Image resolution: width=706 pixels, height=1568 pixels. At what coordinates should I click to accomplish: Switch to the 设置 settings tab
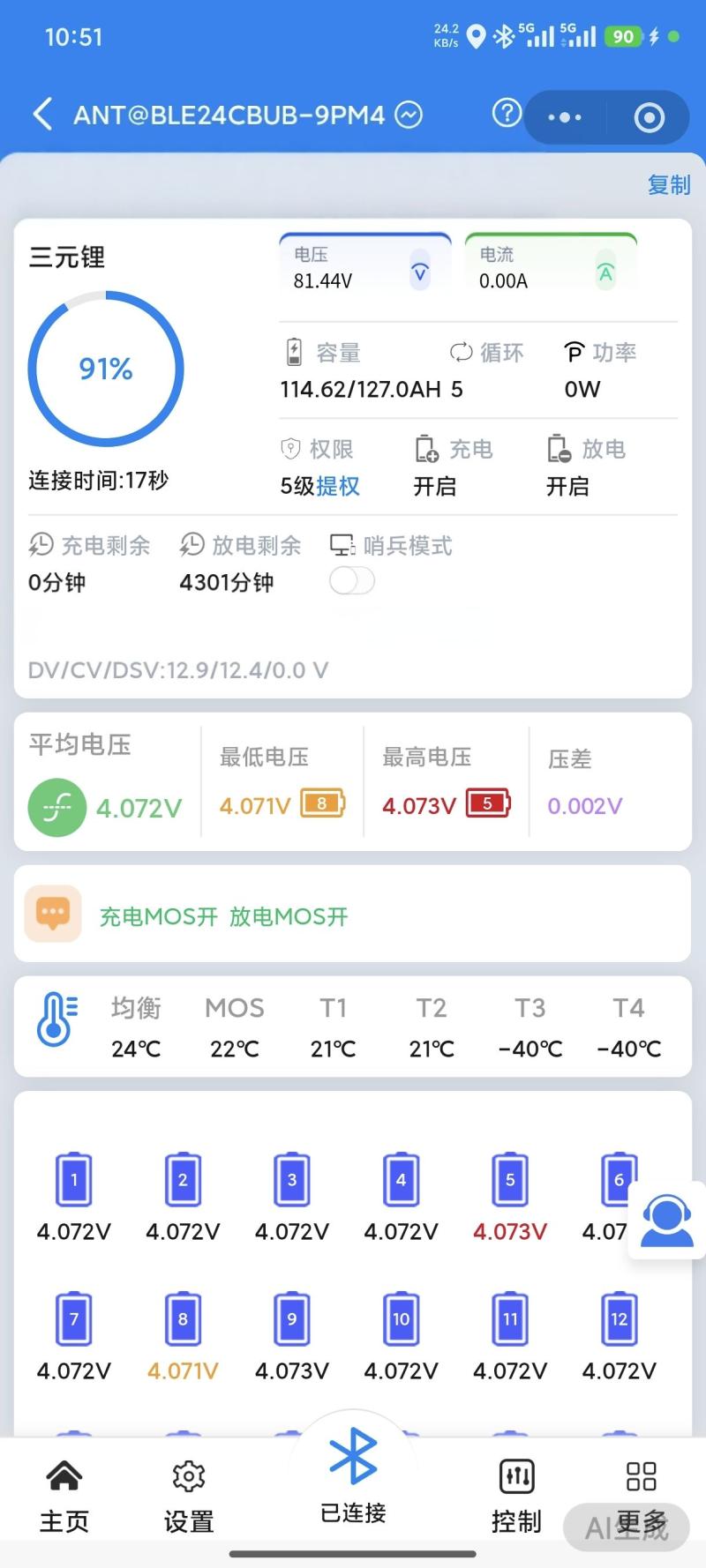point(189,1494)
